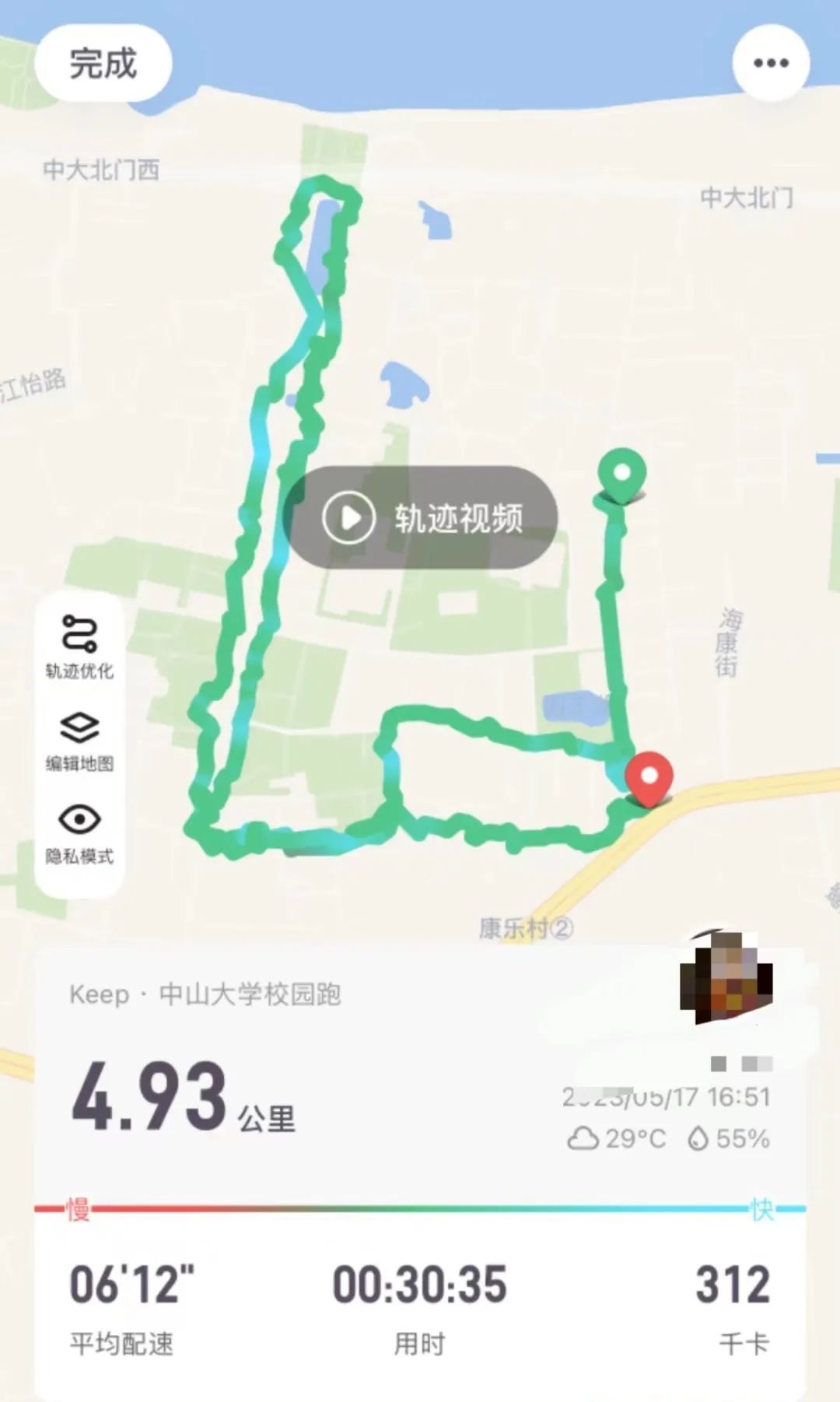This screenshot has width=840, height=1402.
Task: Open 编辑地图 map editor
Action: point(79,740)
